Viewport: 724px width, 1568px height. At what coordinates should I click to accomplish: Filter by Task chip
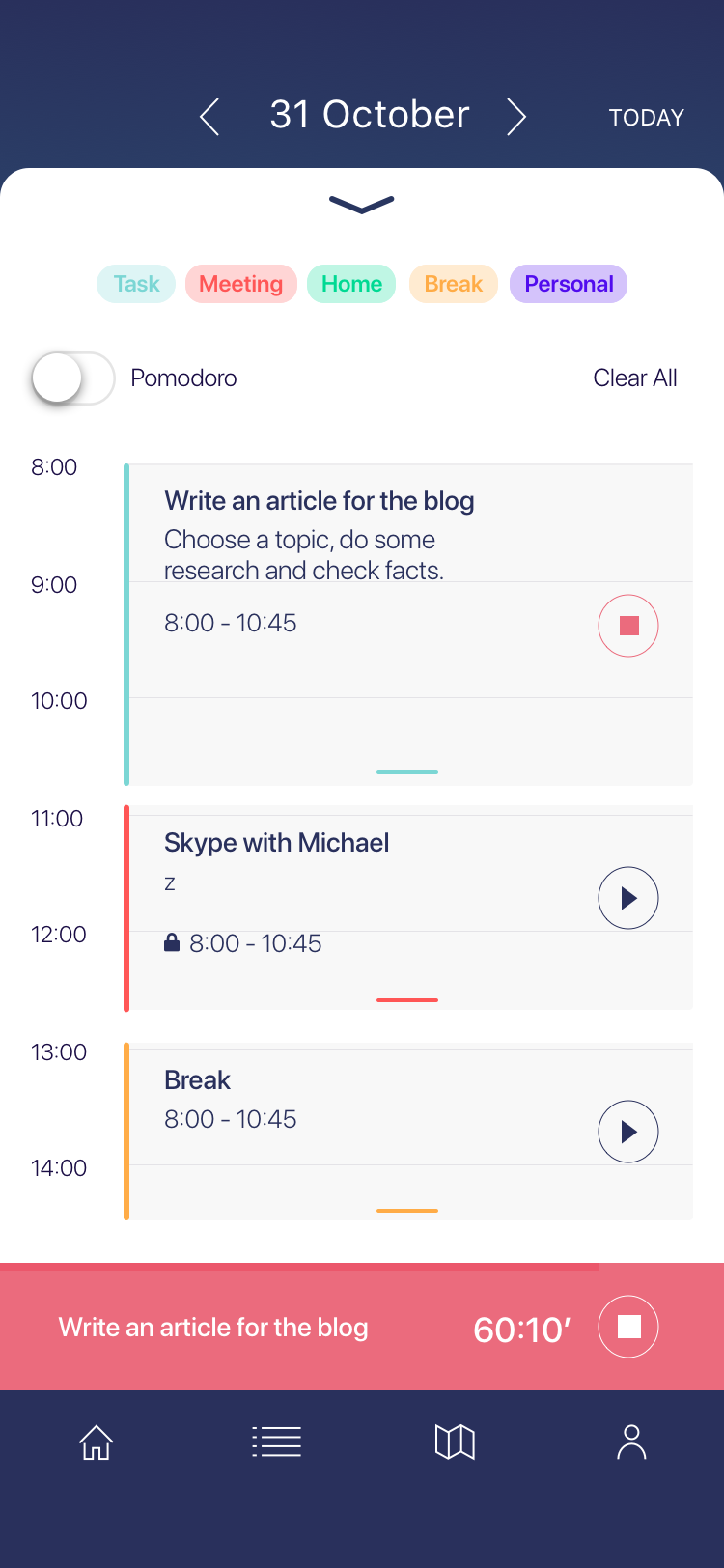136,284
